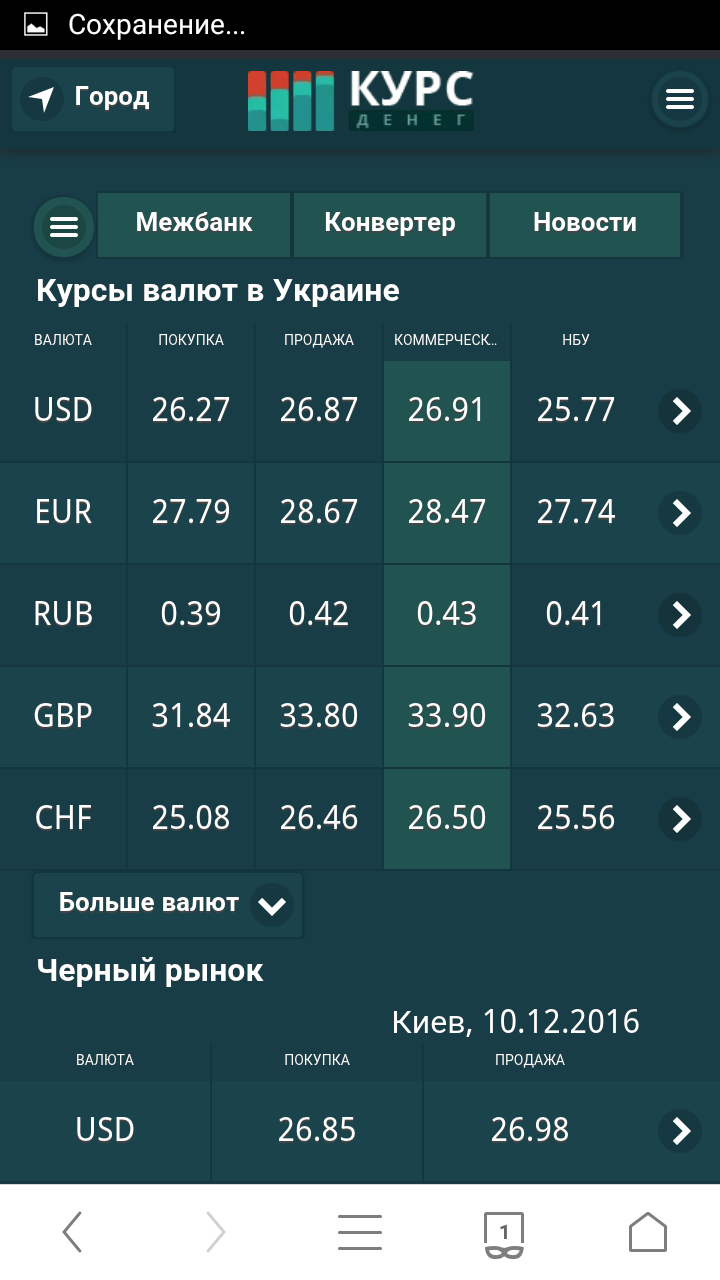Switch to the Межбанк tab
Viewport: 720px width, 1280px height.
point(194,224)
